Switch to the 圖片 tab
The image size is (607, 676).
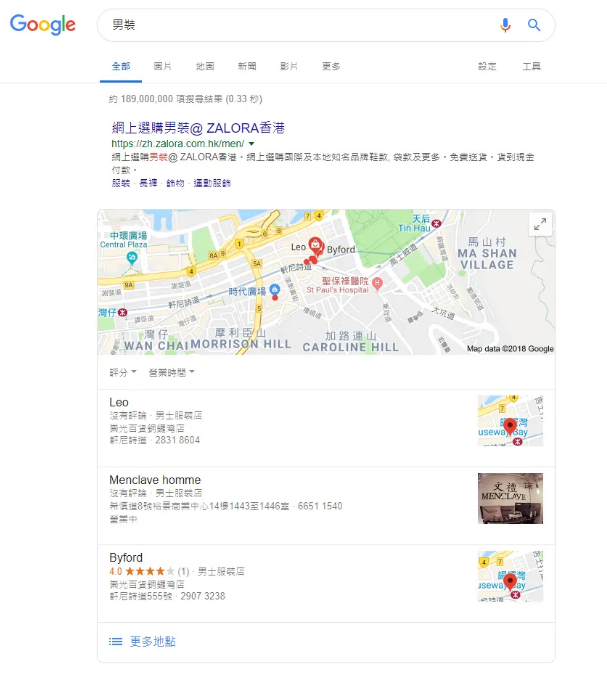coord(162,66)
